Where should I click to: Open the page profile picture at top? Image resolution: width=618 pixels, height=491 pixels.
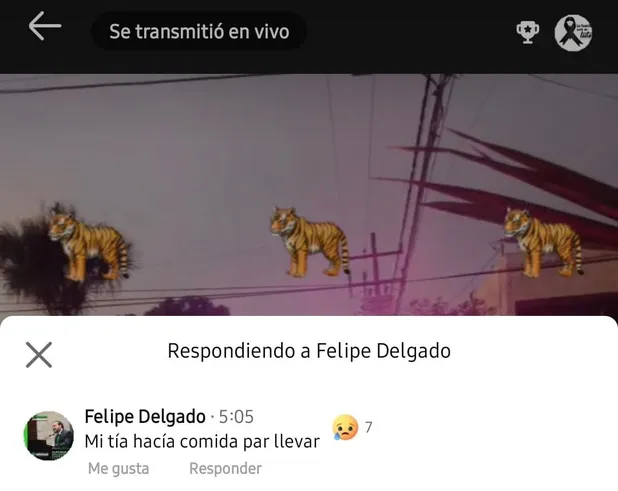(x=573, y=32)
